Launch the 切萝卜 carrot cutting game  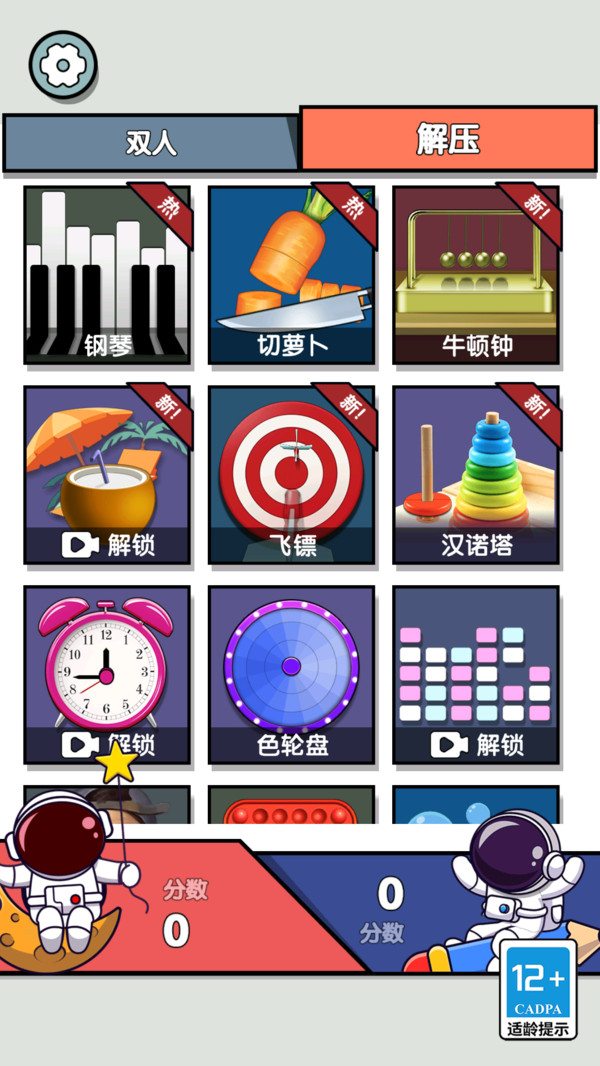(291, 275)
